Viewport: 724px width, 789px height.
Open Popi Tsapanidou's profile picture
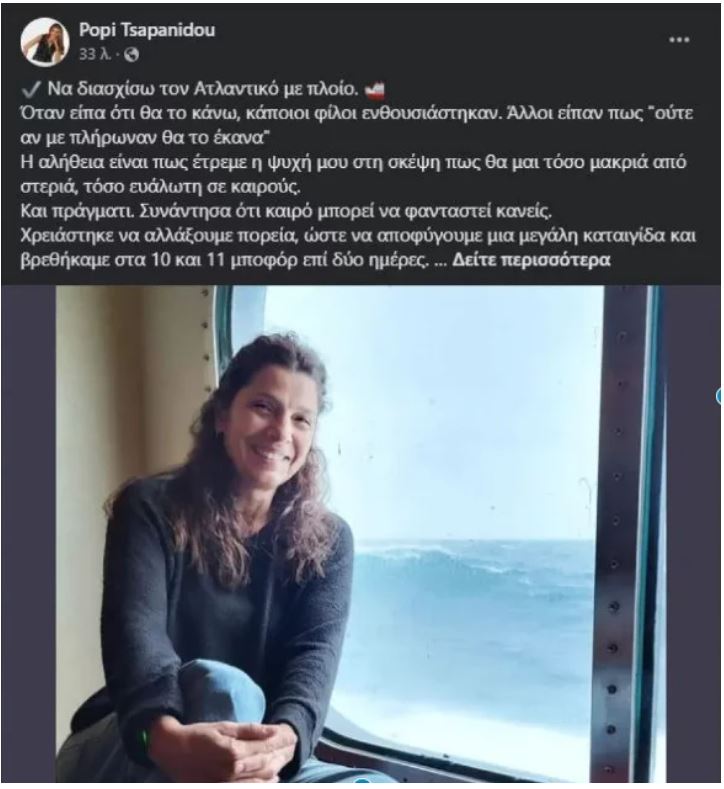(x=44, y=41)
